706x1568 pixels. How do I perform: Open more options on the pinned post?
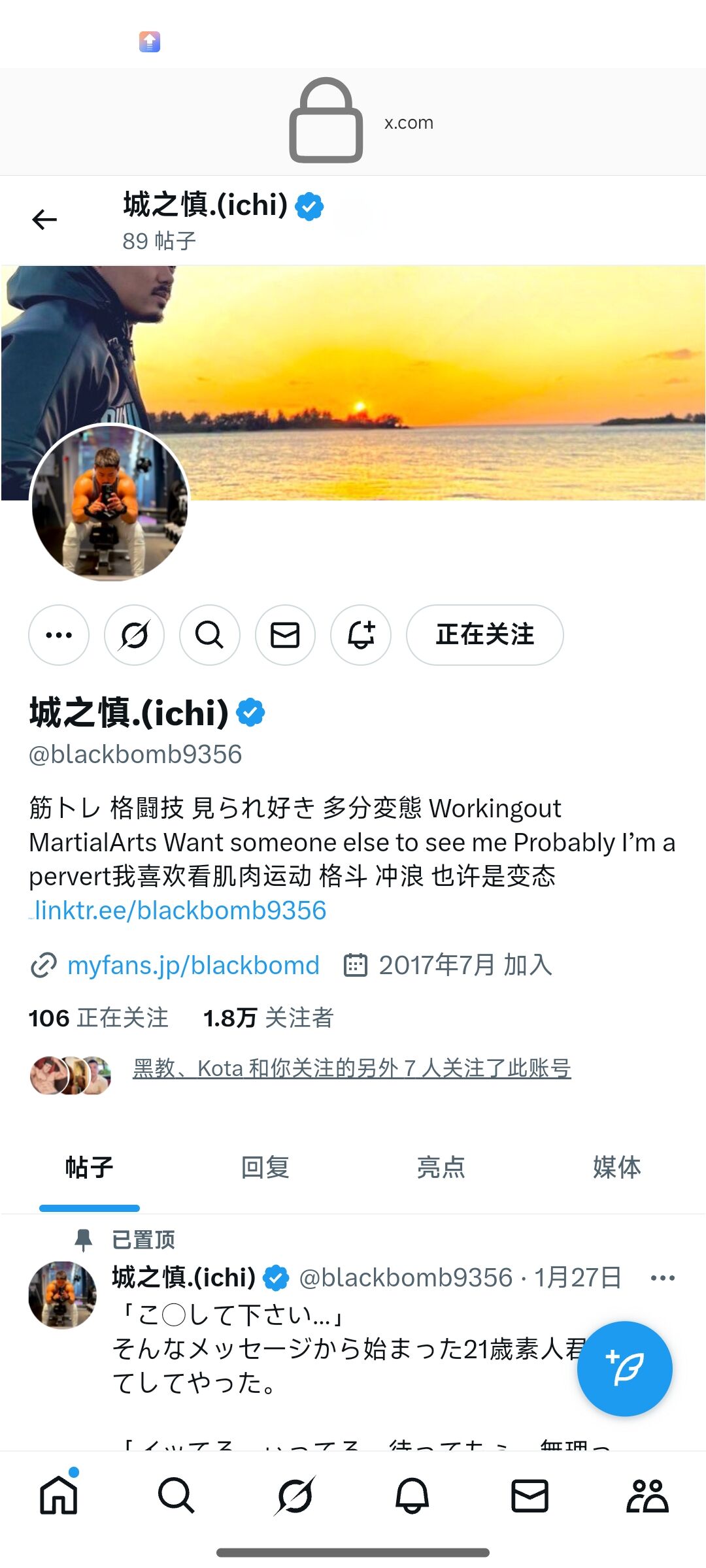[663, 1278]
